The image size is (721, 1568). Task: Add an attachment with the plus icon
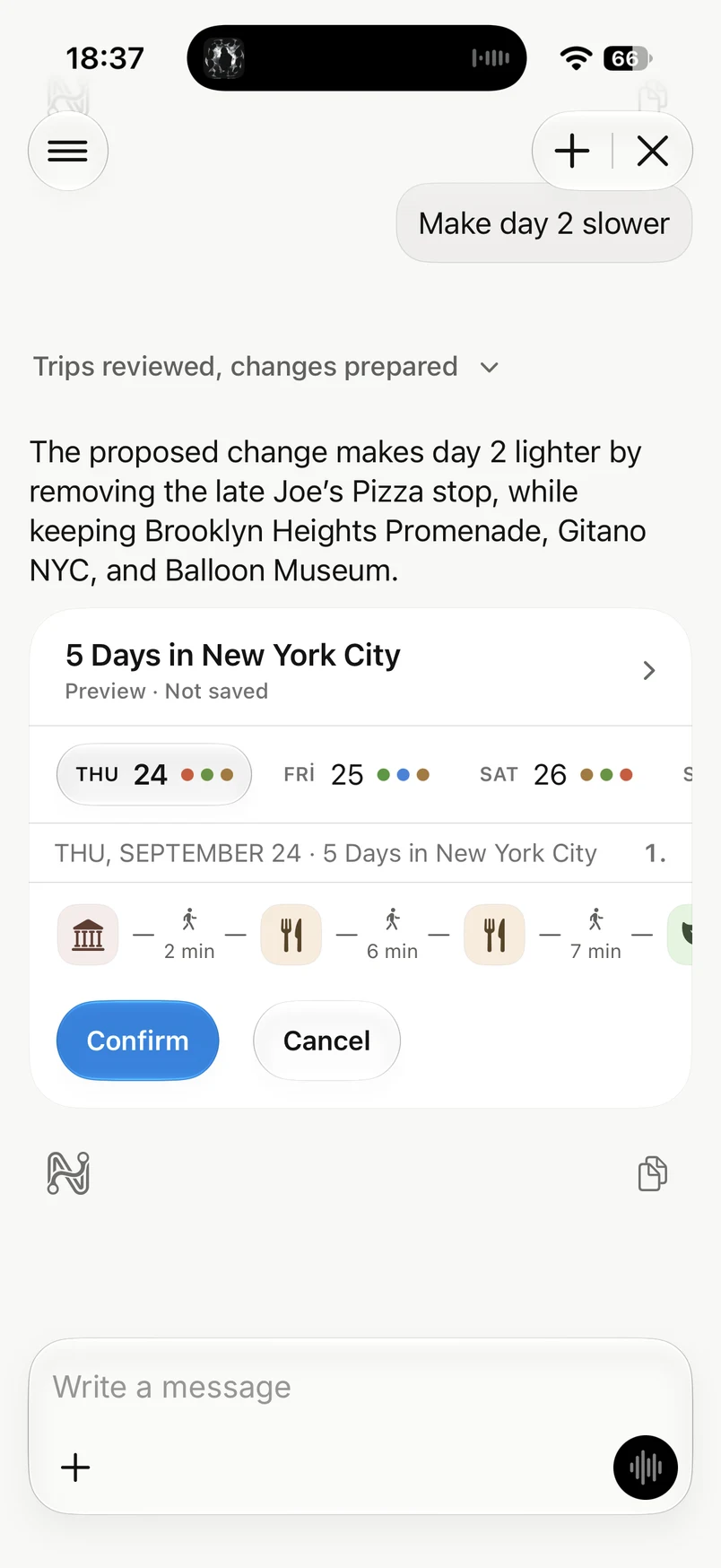[x=75, y=1468]
